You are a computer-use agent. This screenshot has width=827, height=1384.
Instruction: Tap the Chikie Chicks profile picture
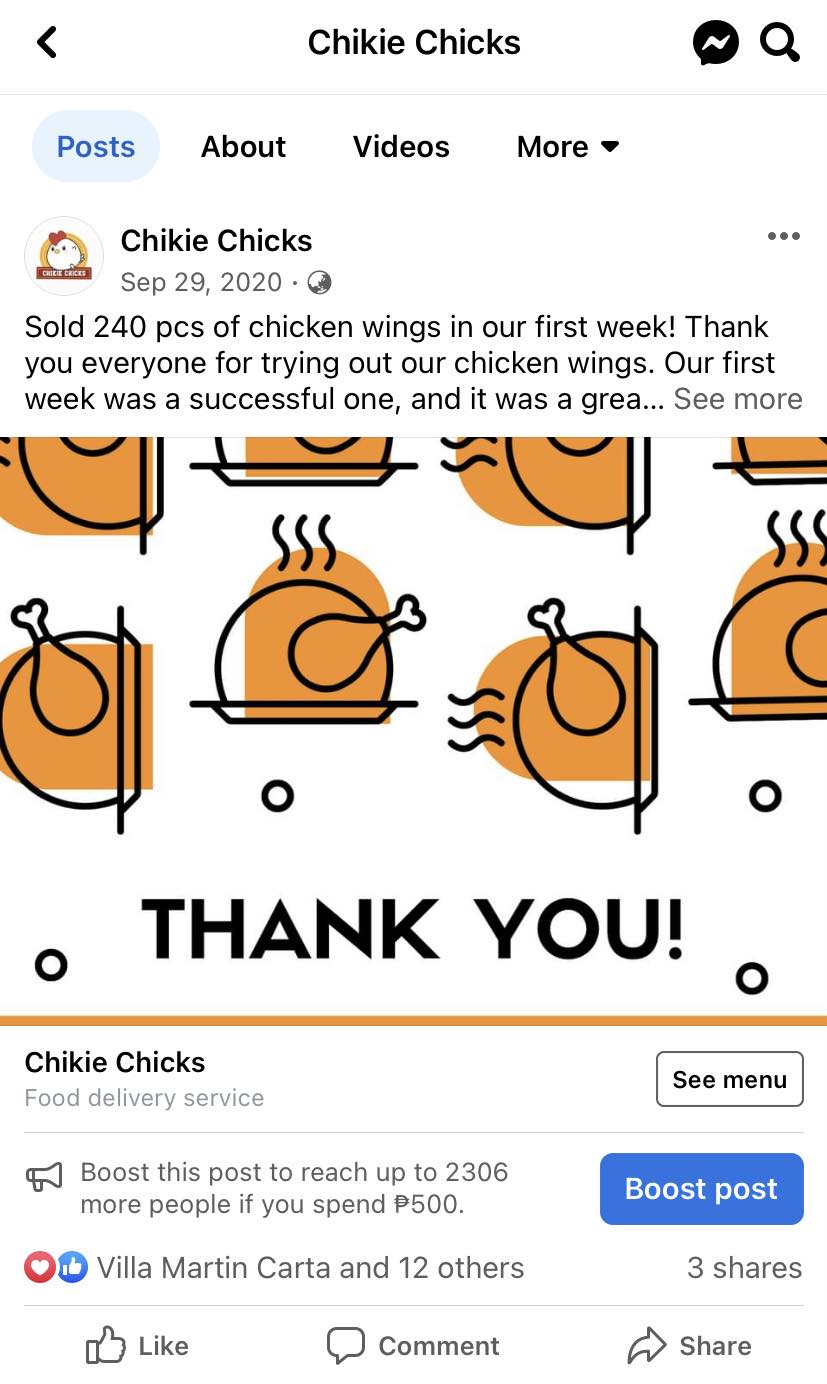(64, 257)
